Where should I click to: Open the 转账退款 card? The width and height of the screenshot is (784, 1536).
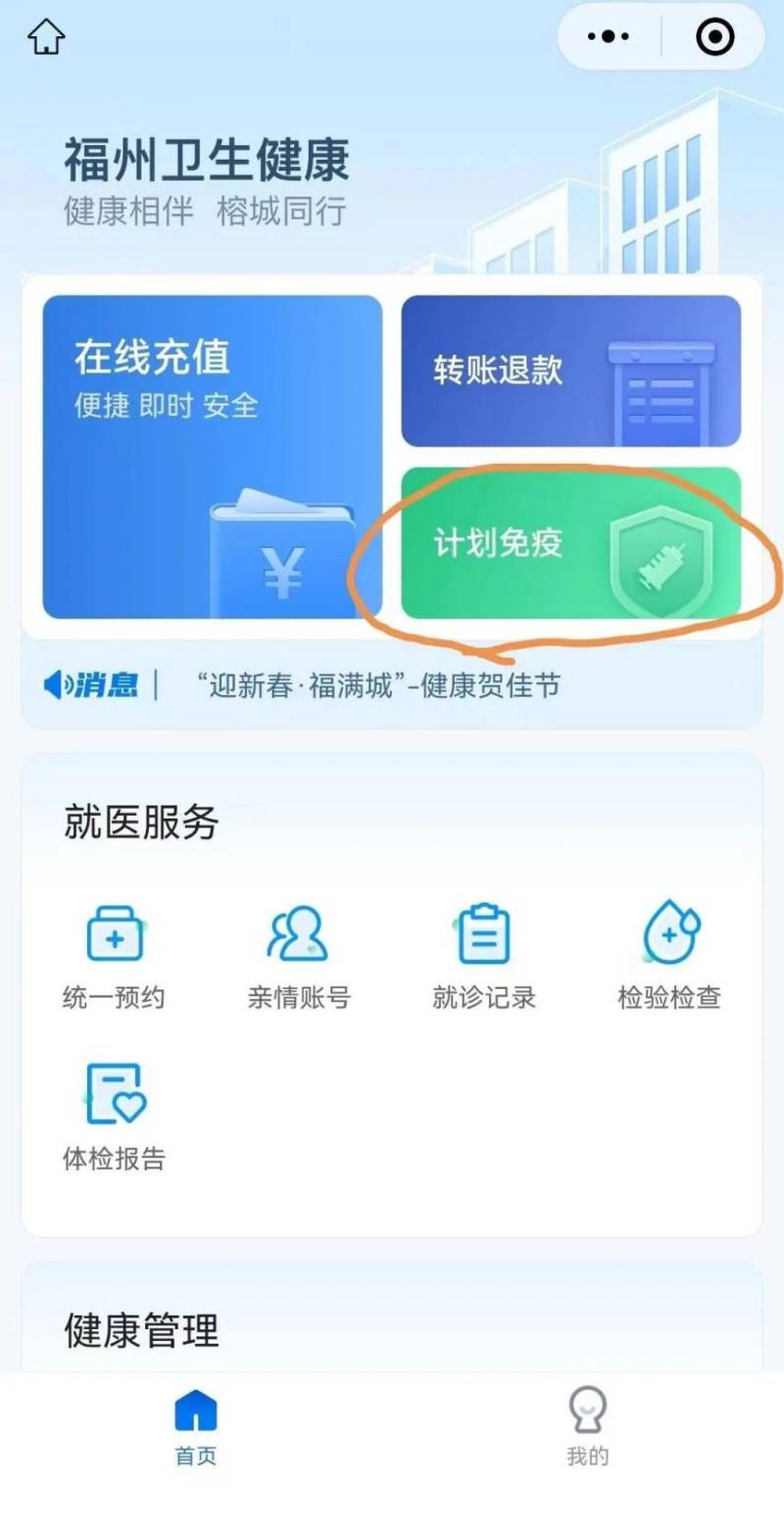570,372
